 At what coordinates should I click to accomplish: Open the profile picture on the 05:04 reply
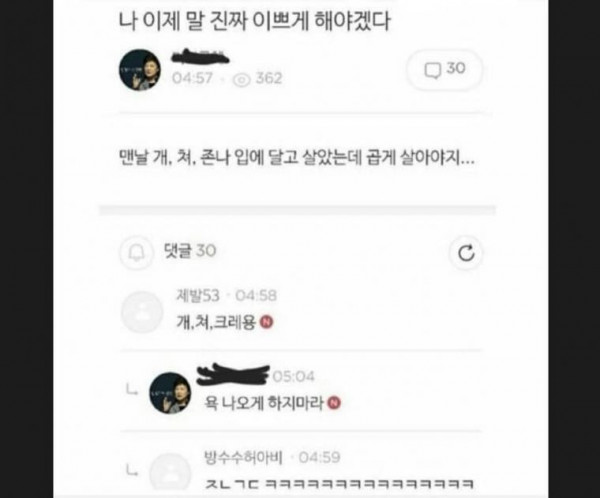pos(169,393)
